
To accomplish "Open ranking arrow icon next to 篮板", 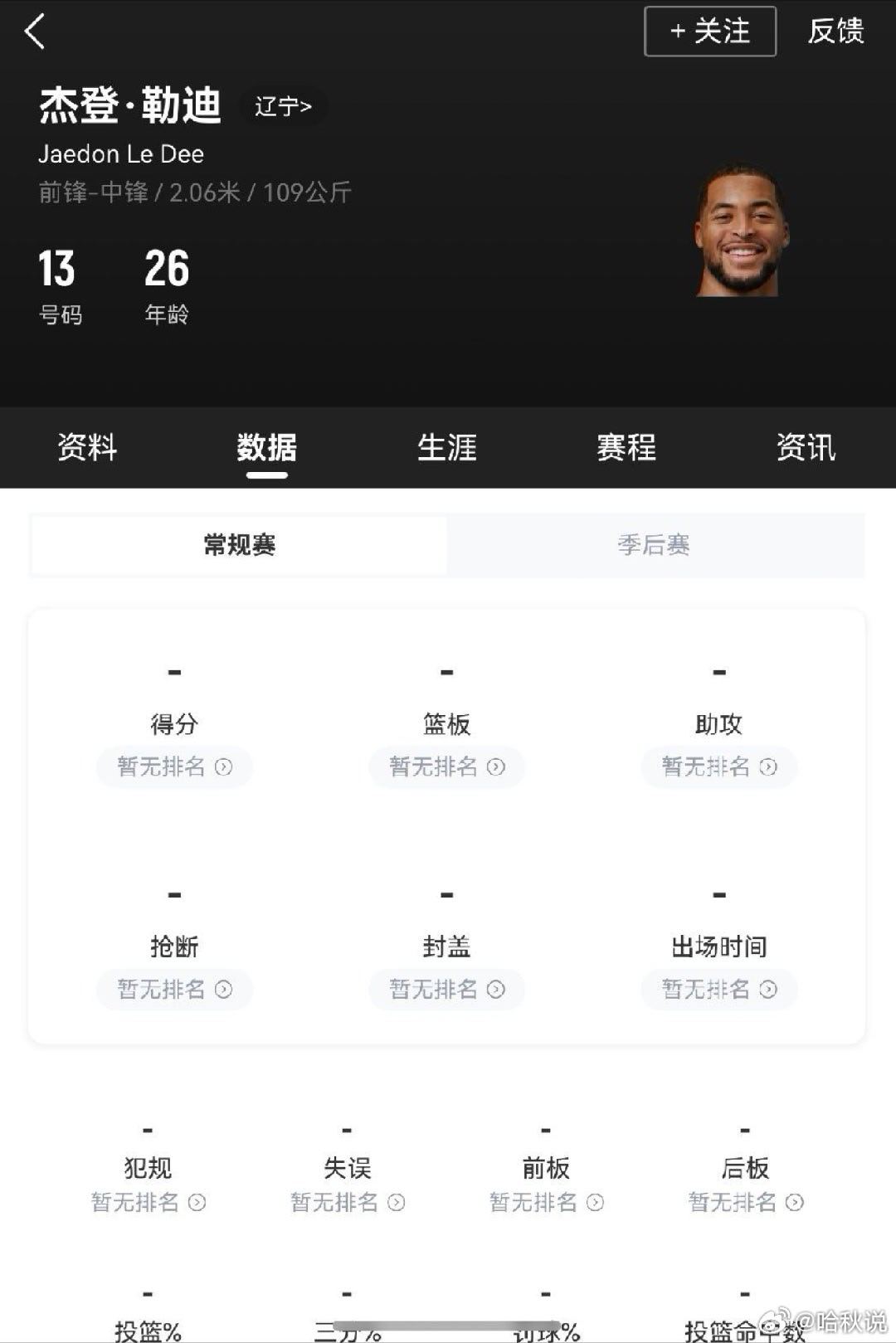I will coord(494,767).
